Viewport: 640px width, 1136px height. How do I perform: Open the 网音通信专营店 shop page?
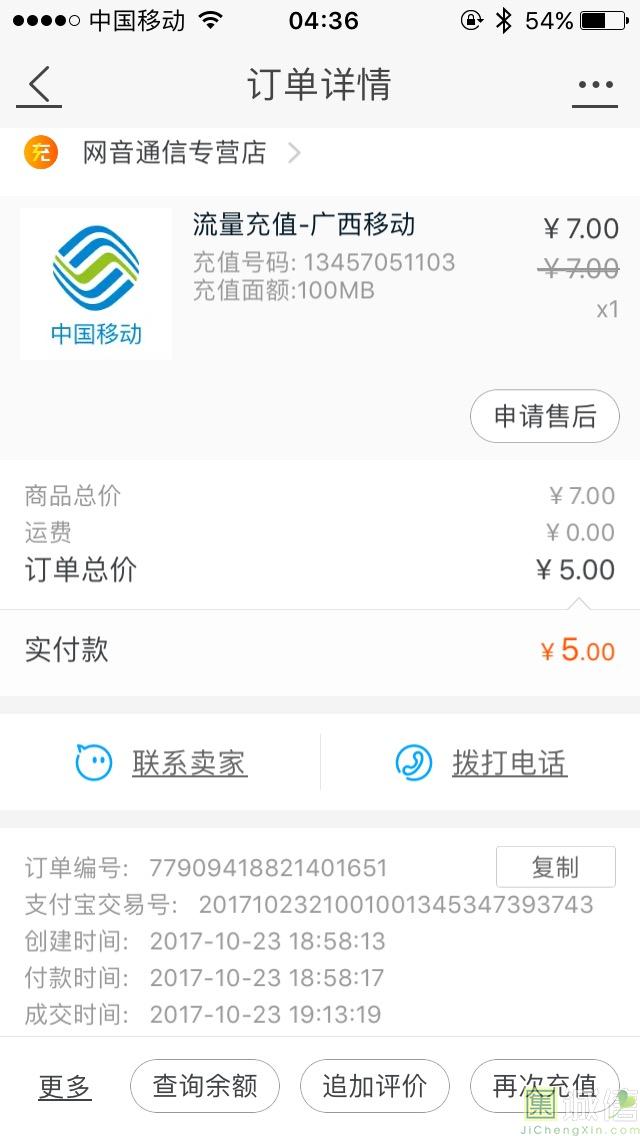(174, 153)
